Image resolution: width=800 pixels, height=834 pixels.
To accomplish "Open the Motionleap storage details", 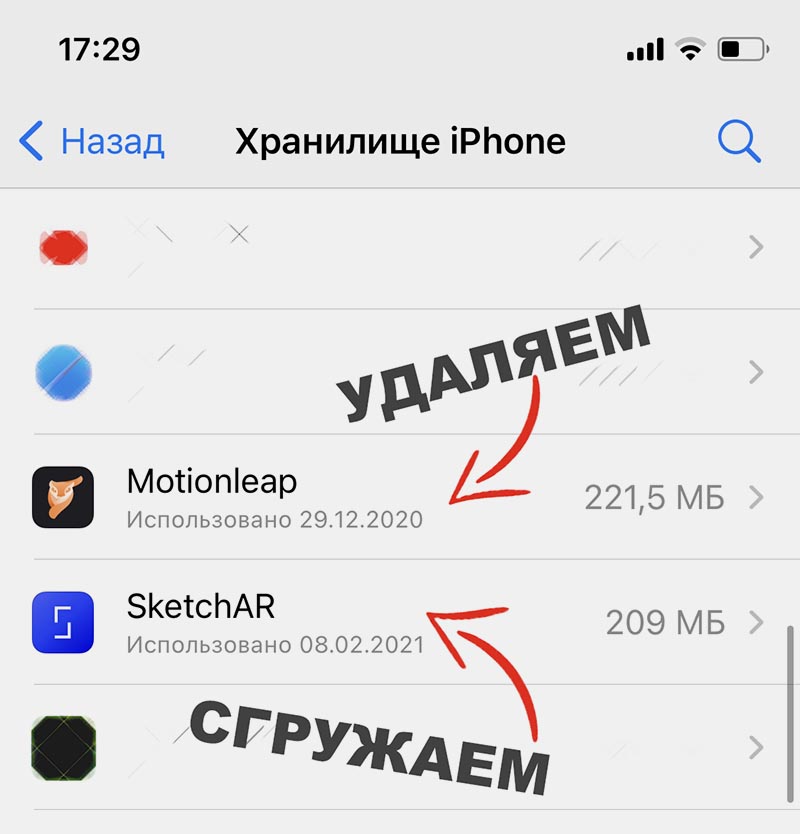I will pos(400,497).
